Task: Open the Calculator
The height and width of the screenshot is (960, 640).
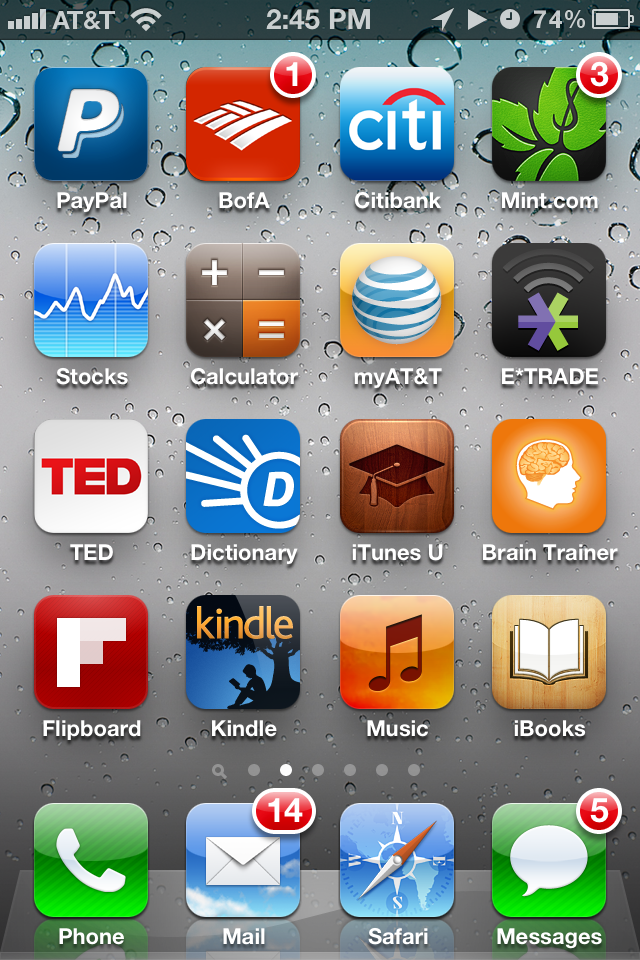Action: click(x=243, y=300)
